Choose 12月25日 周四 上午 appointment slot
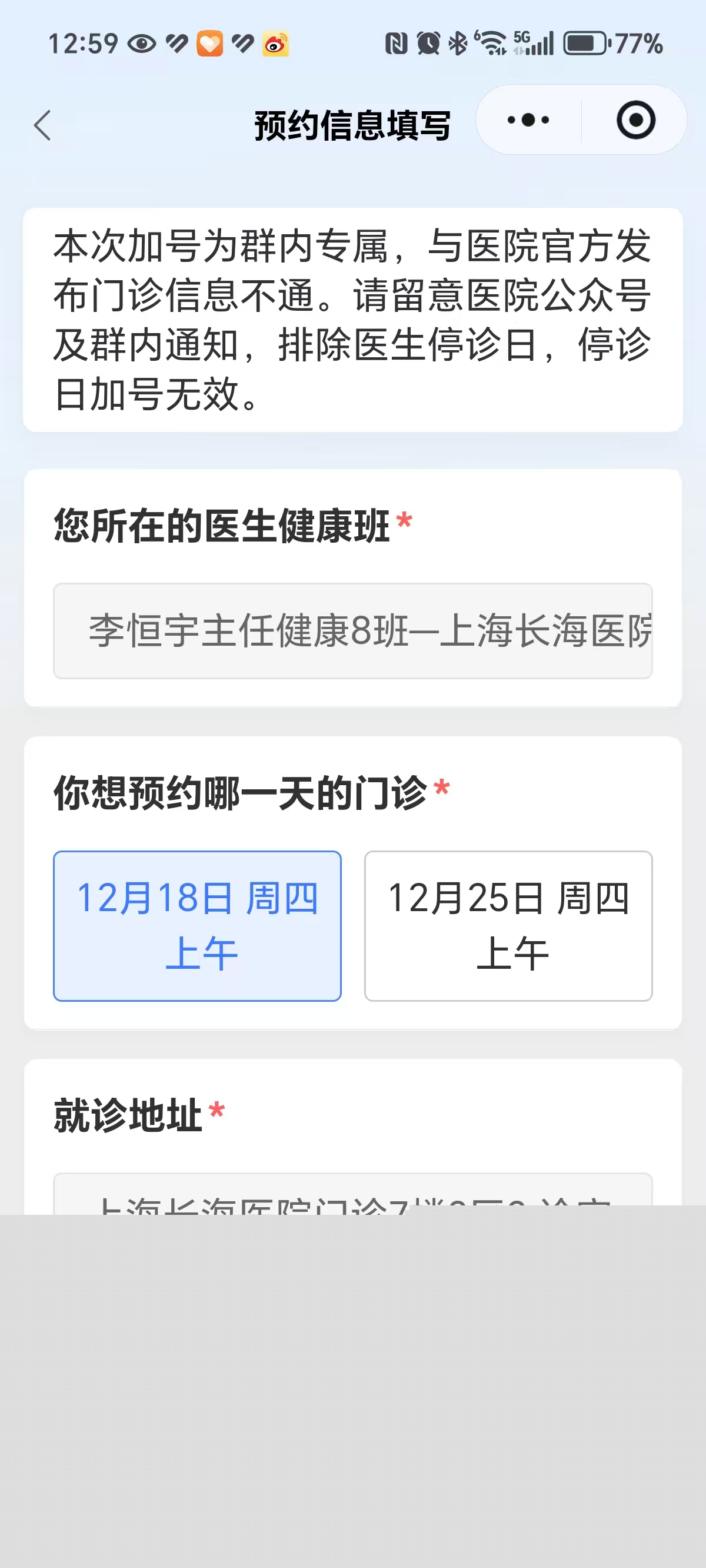Screen dimensions: 706x1568 (x=508, y=925)
